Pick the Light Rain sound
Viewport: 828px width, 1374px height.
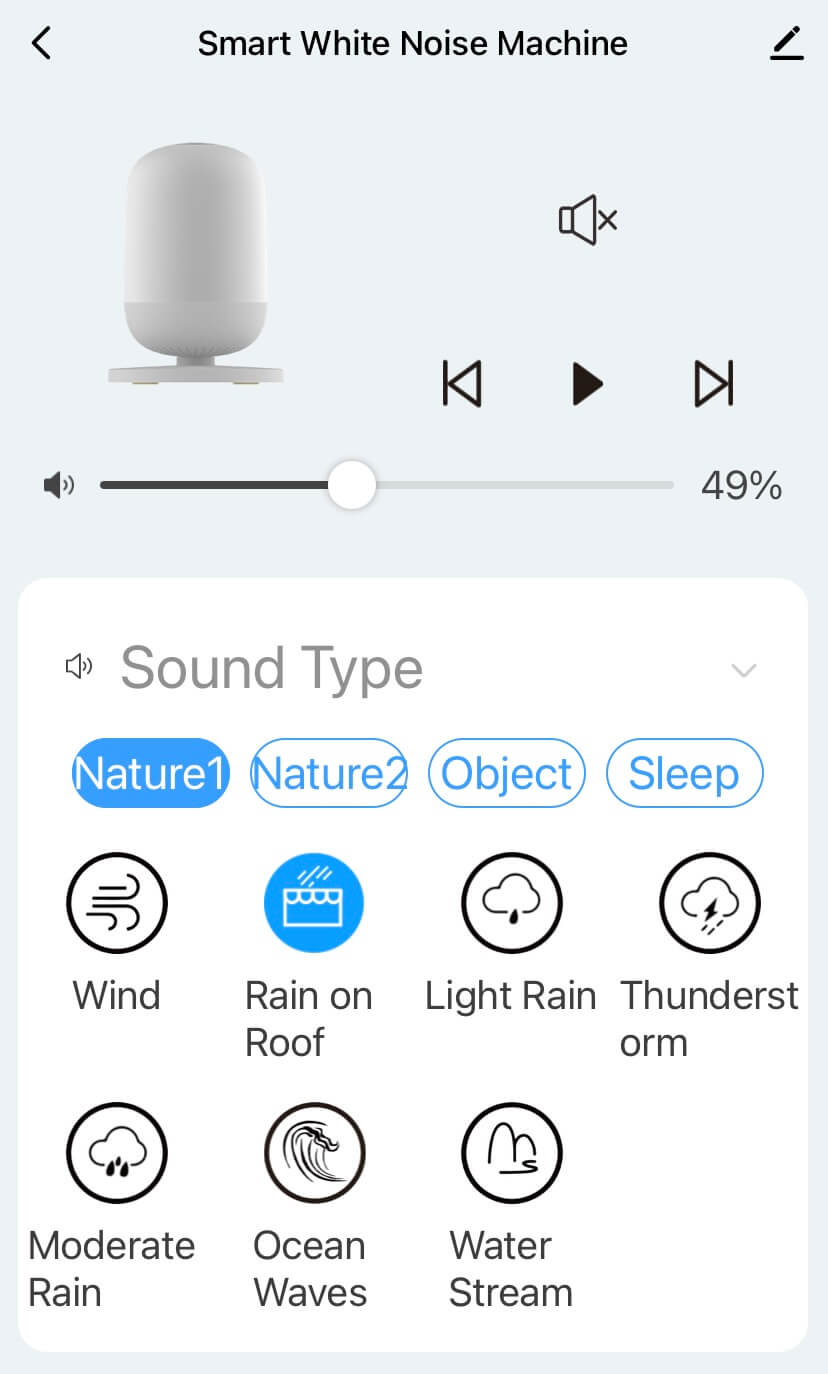click(x=511, y=903)
